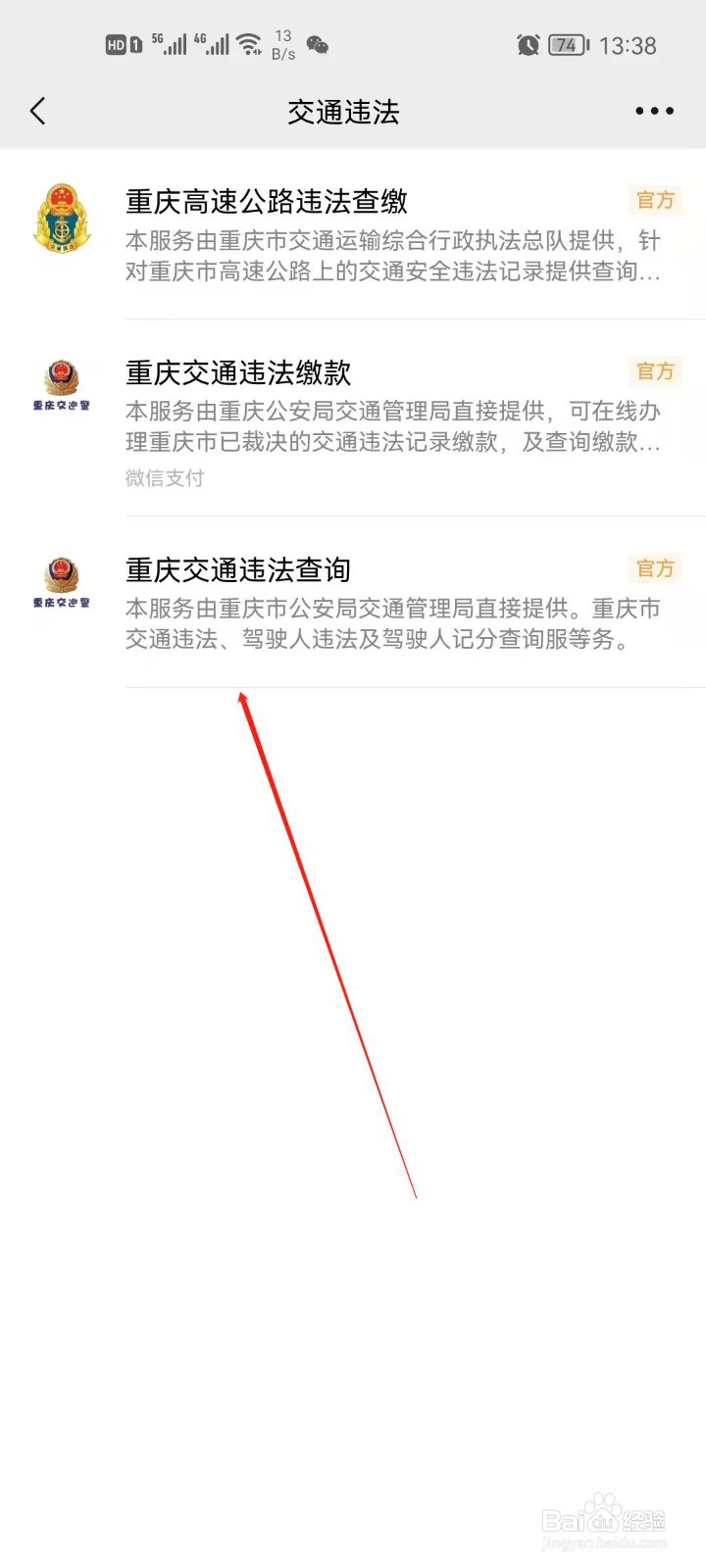
Task: Tap the 官方 badge beside 重庆高速公路违法查缴
Action: pyautogui.click(x=654, y=201)
